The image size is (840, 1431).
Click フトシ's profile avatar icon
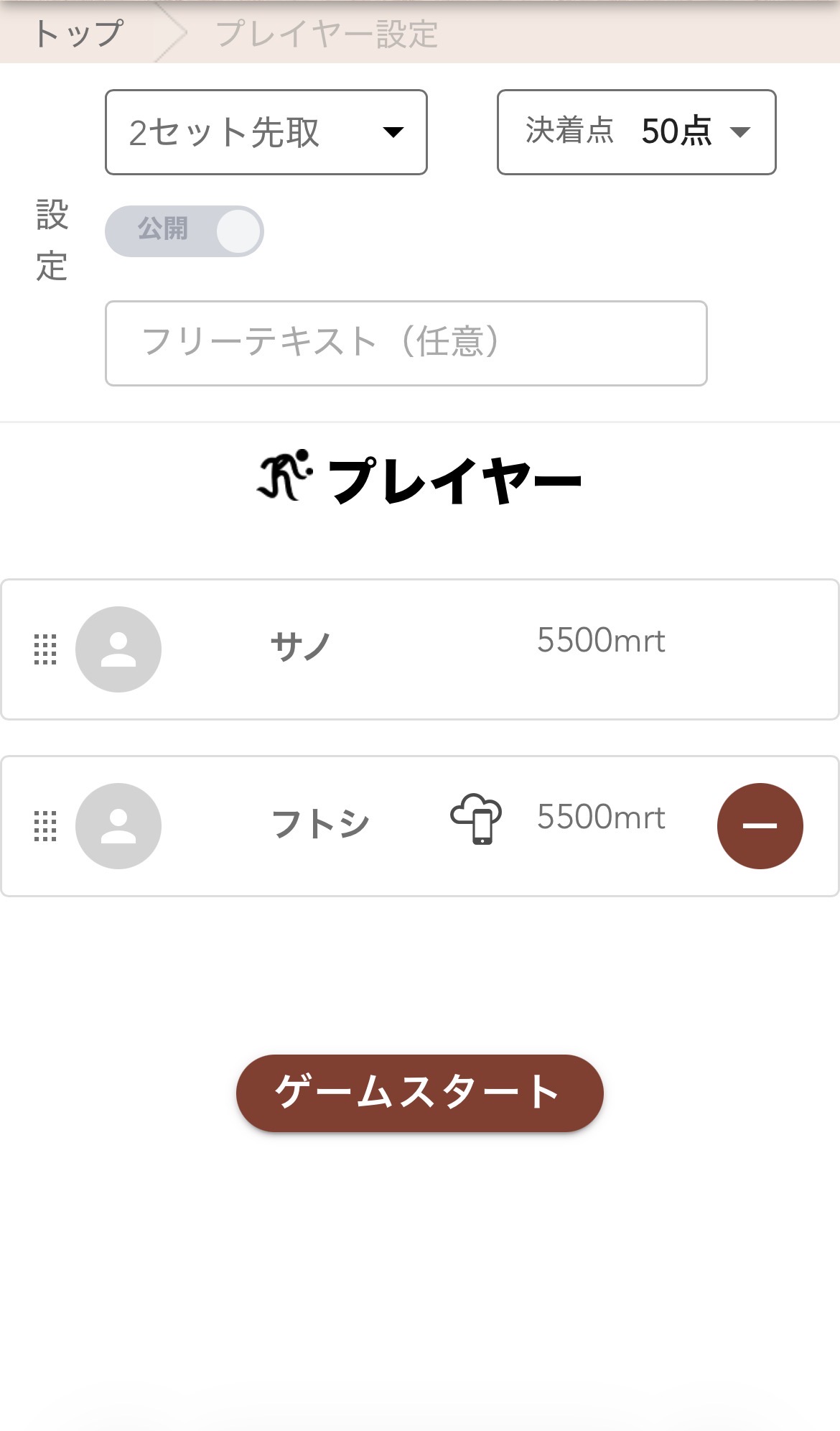[x=118, y=825]
